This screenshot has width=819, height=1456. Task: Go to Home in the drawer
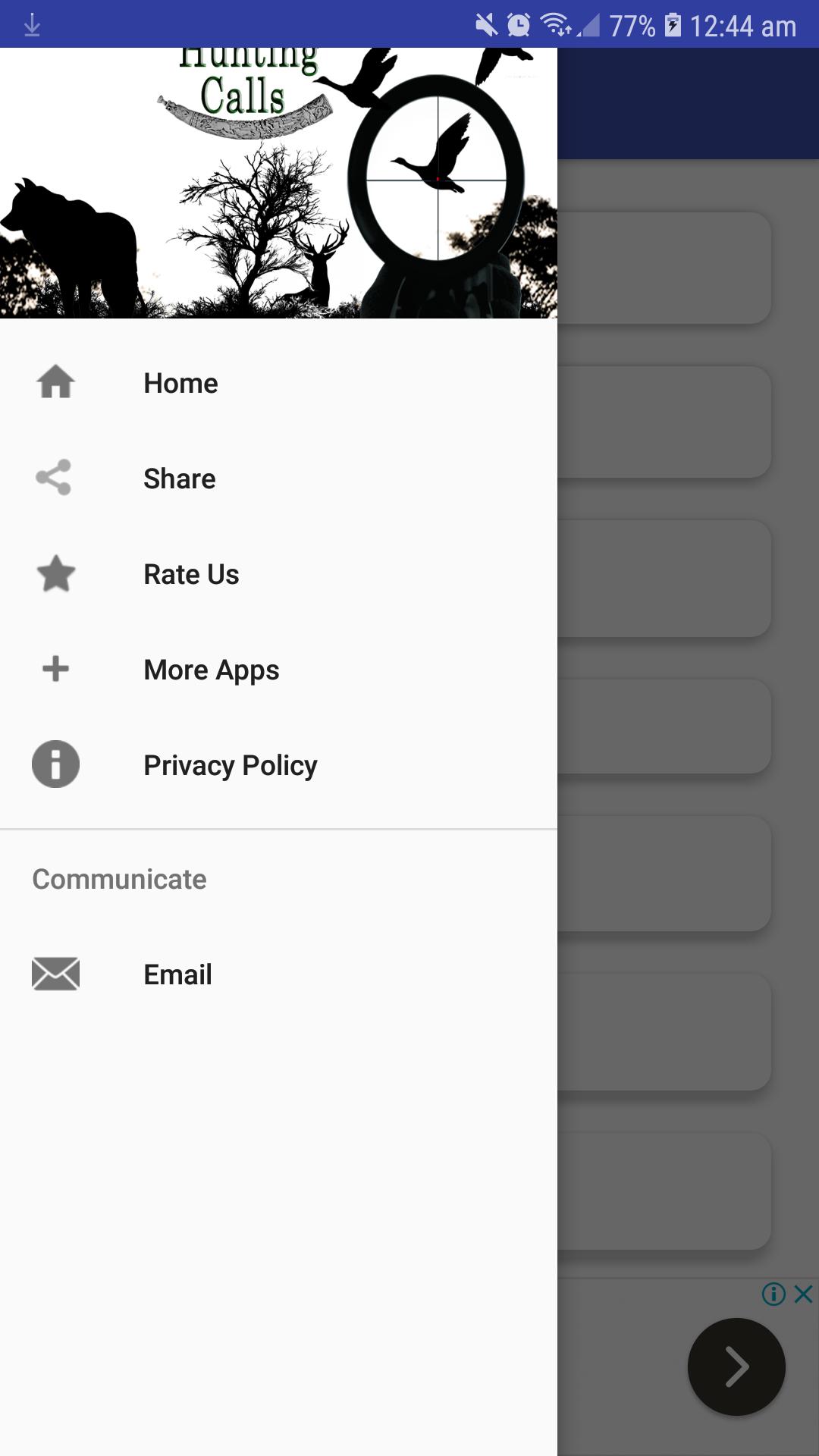[278, 383]
